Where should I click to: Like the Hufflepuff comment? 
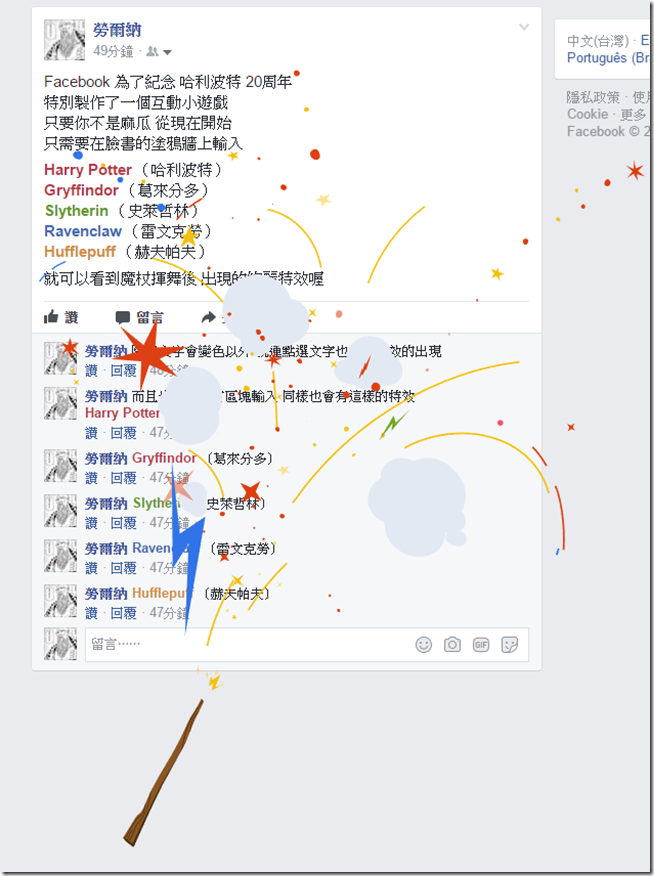click(x=91, y=613)
